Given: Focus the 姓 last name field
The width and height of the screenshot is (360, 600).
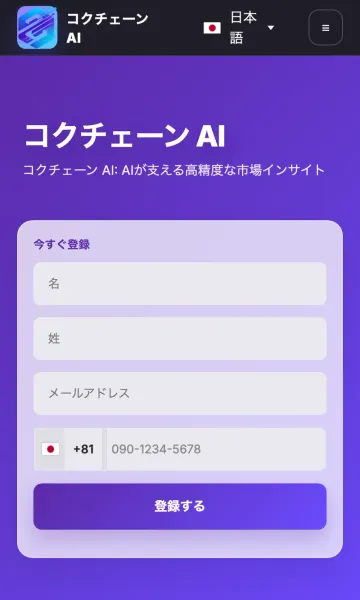Looking at the screenshot, I should coord(180,339).
